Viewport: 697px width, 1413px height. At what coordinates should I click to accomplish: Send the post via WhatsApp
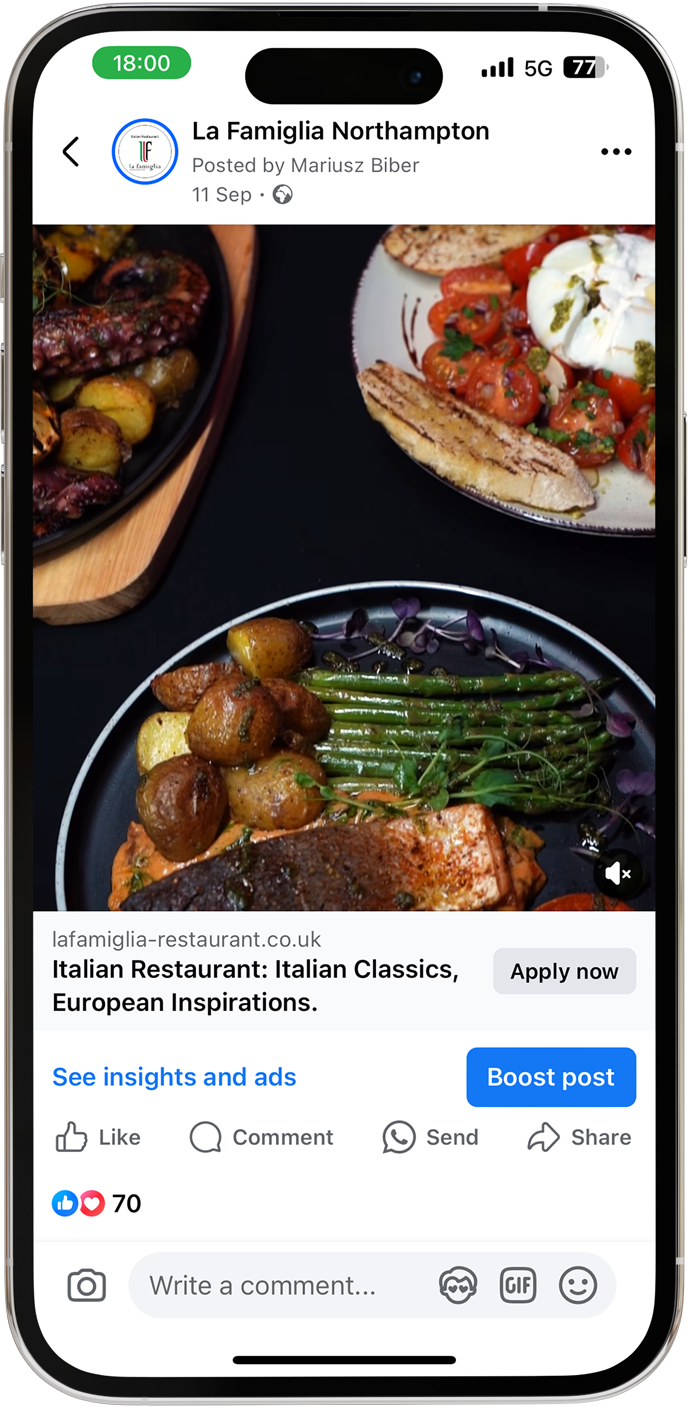coord(431,1137)
